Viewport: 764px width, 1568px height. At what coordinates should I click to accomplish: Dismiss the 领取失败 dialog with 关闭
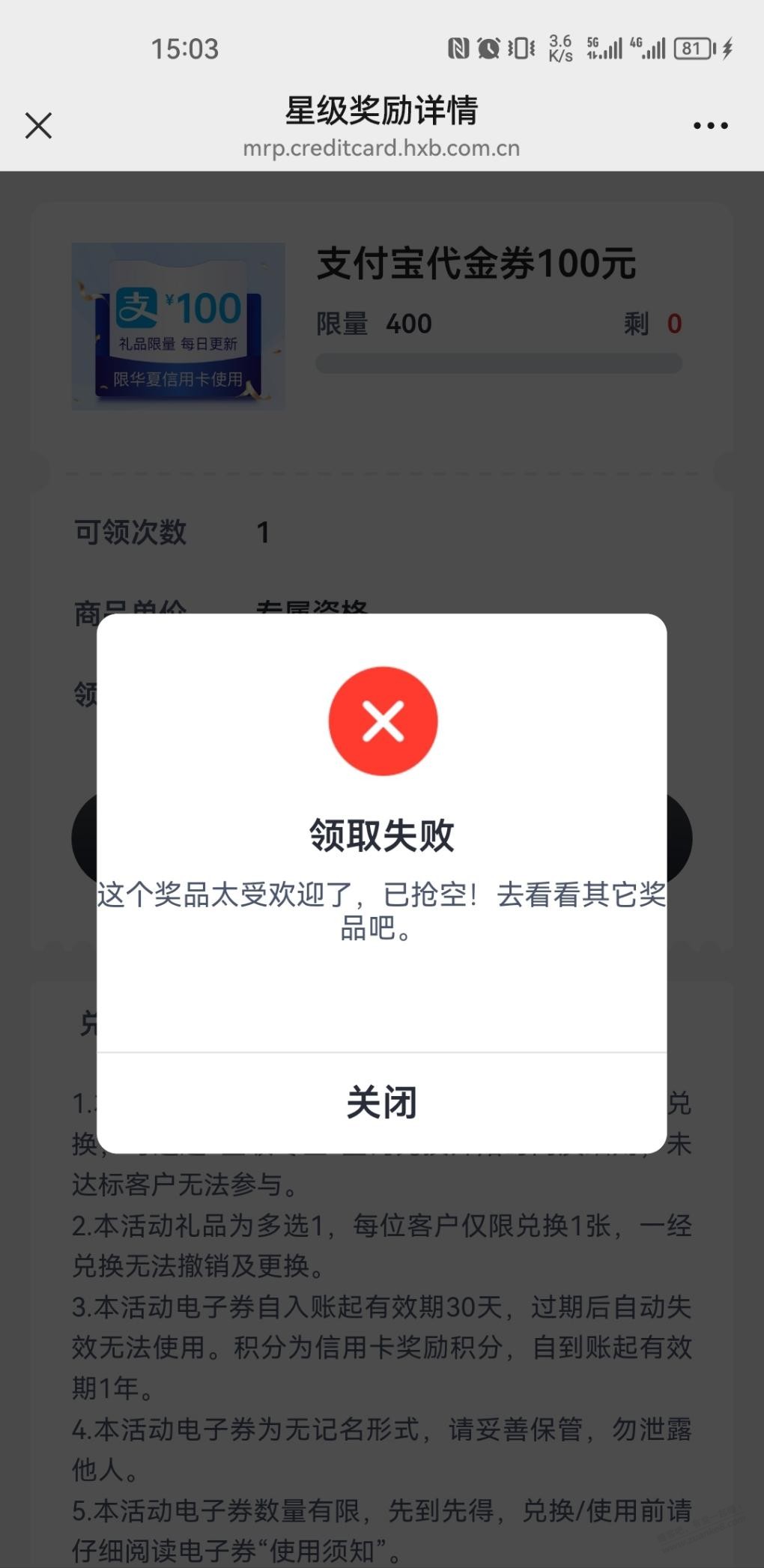(x=381, y=1103)
